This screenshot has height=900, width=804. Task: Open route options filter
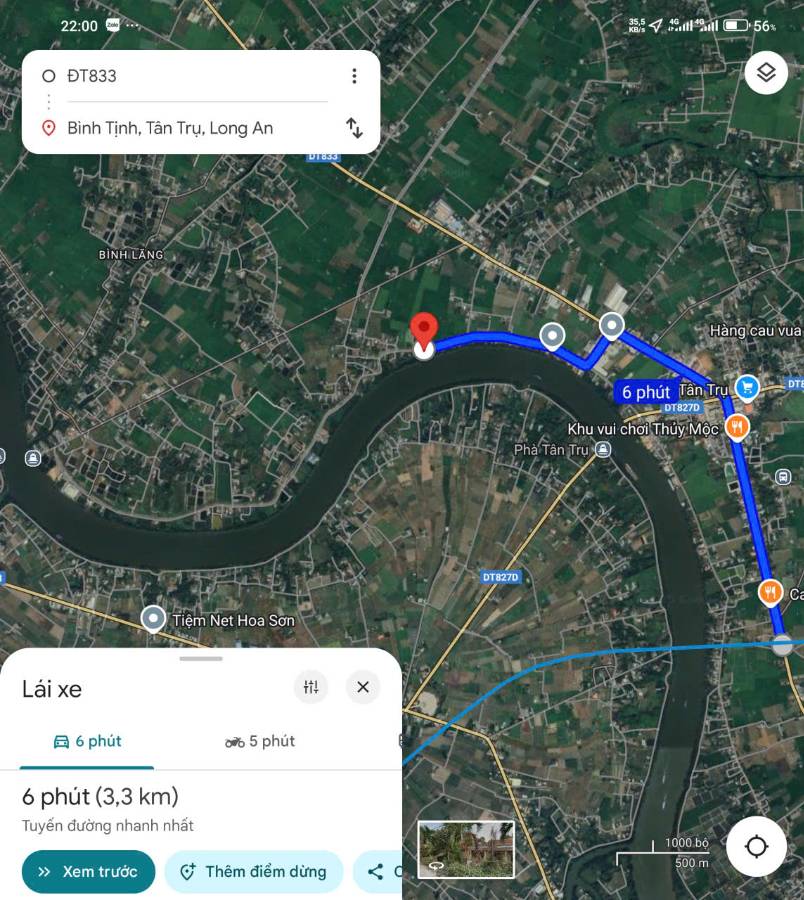pos(311,687)
